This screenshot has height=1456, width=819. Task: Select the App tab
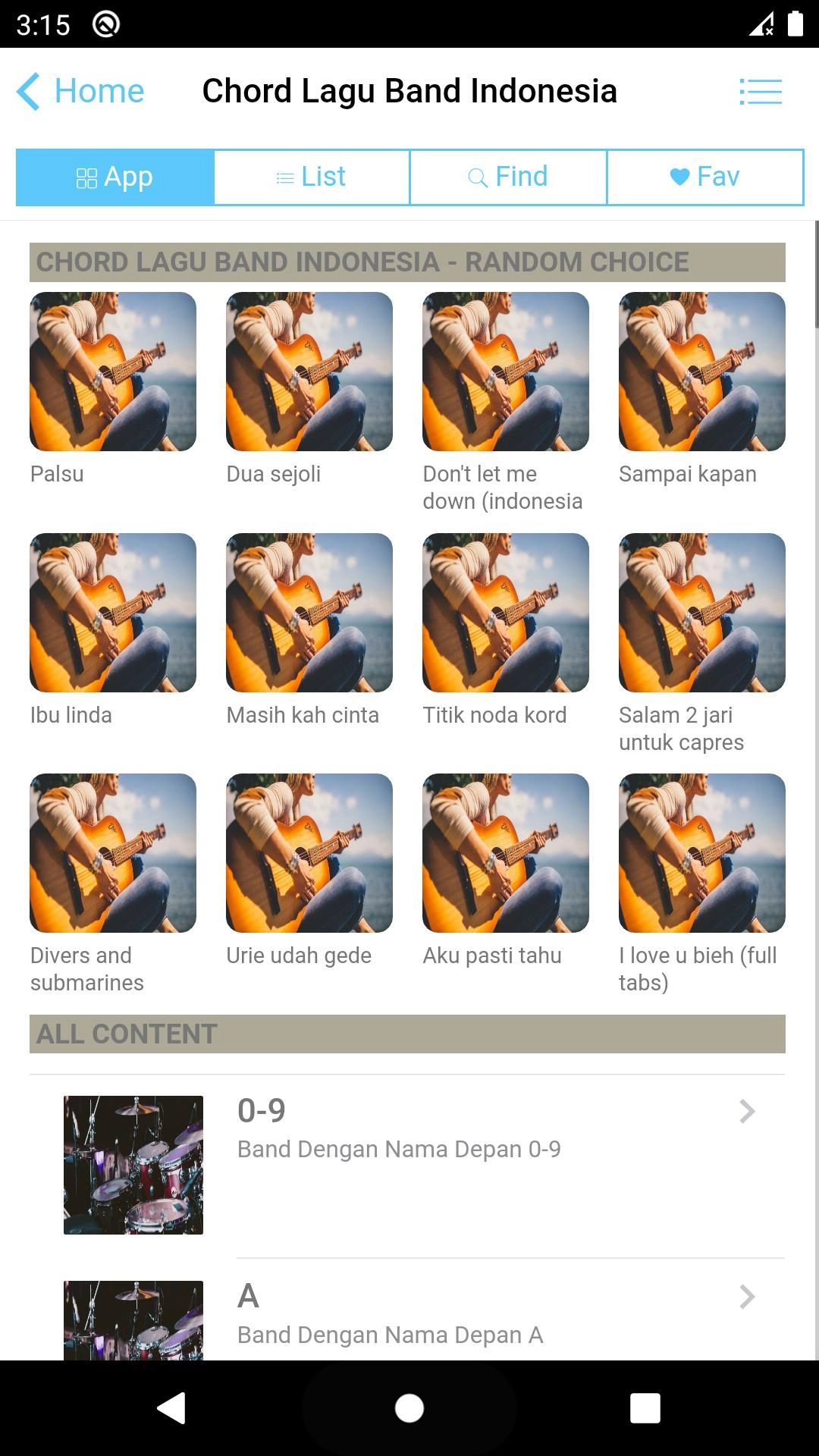coord(115,177)
